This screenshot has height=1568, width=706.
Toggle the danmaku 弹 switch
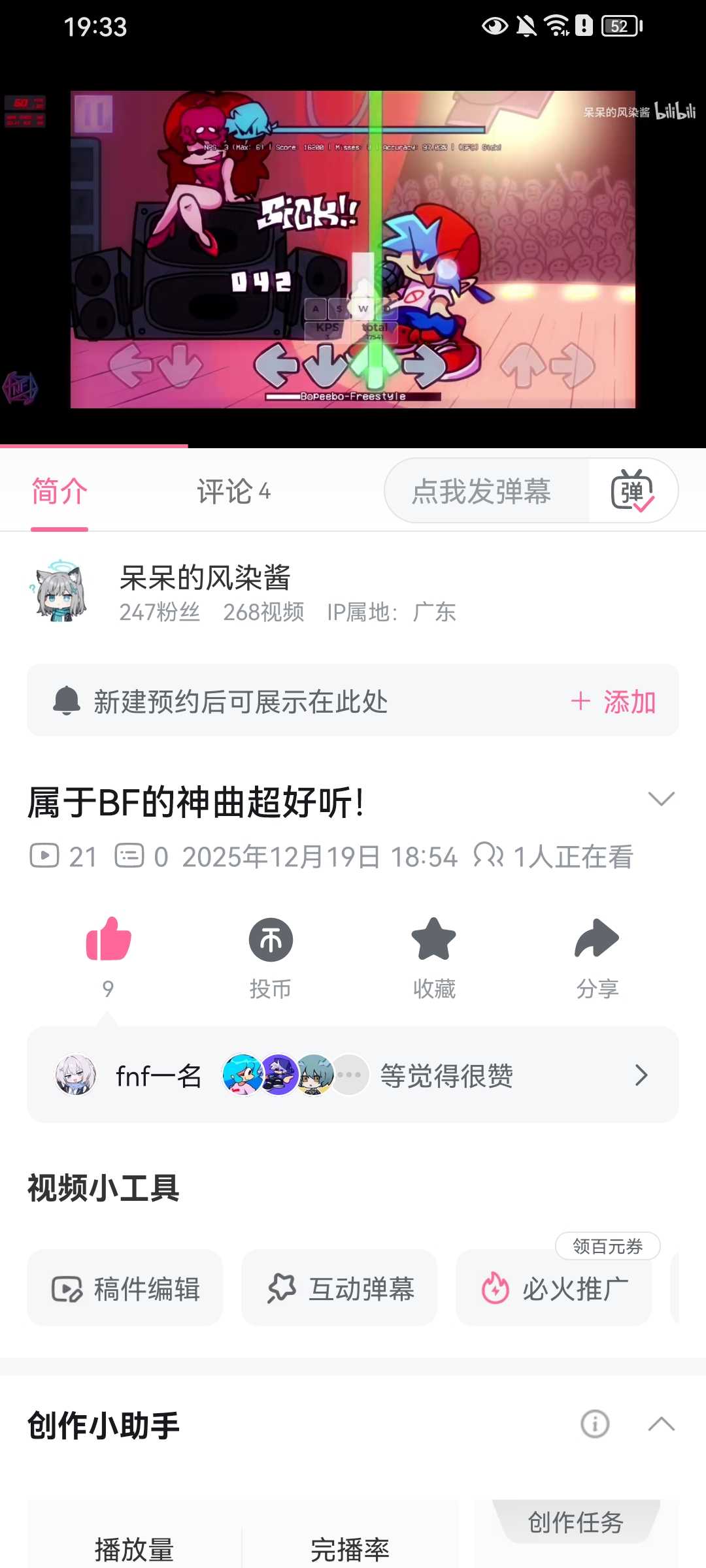pos(632,491)
